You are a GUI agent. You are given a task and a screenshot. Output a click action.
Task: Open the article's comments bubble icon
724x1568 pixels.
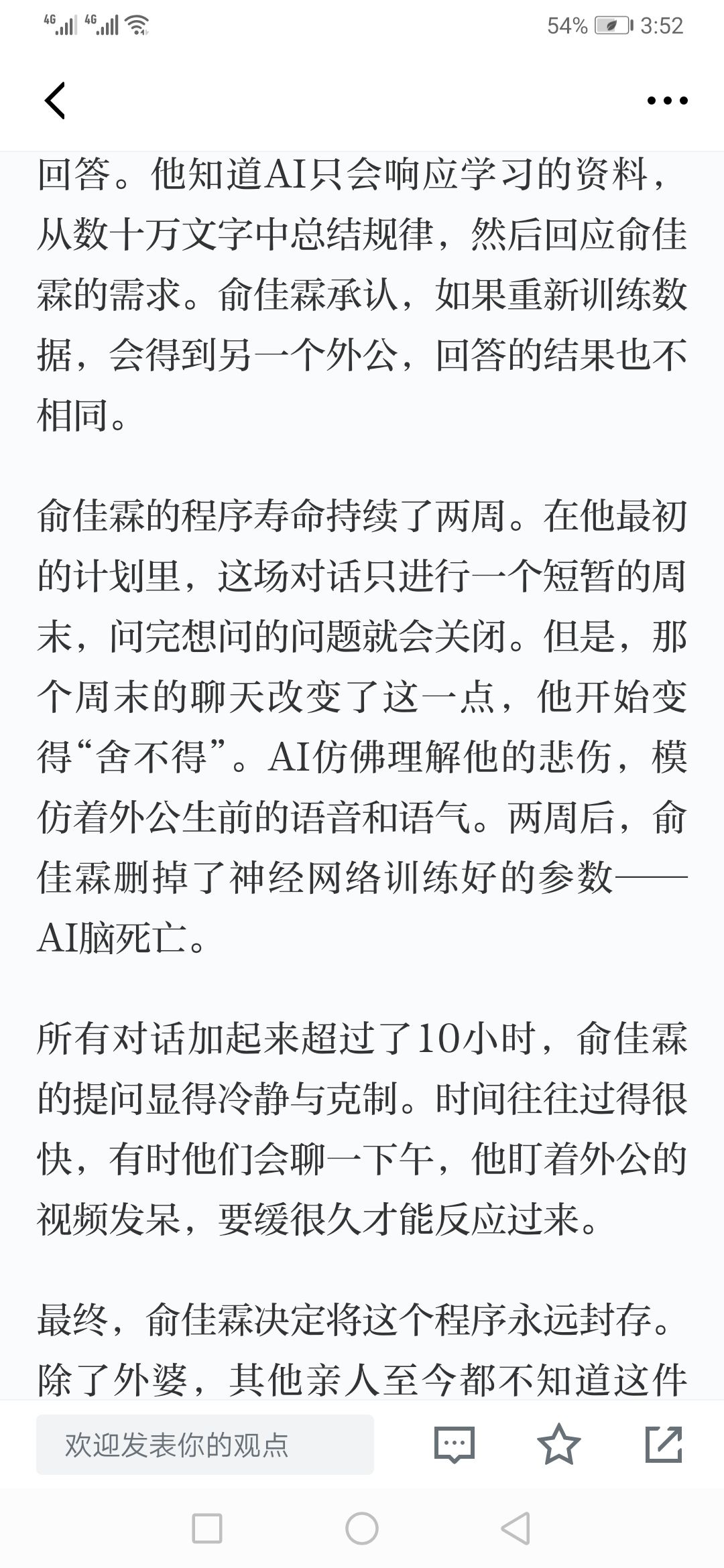tap(455, 1445)
